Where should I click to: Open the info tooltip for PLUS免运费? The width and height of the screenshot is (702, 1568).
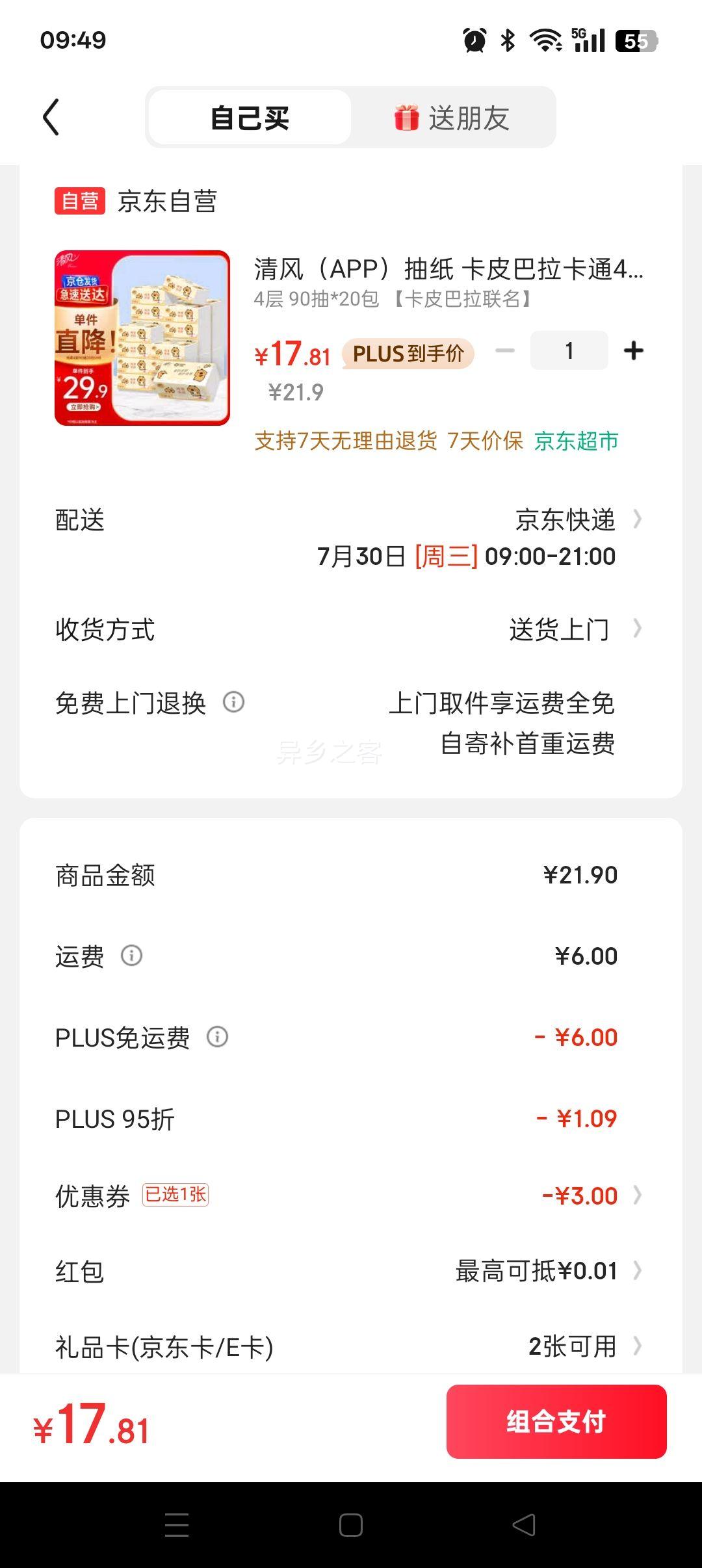tap(218, 1036)
